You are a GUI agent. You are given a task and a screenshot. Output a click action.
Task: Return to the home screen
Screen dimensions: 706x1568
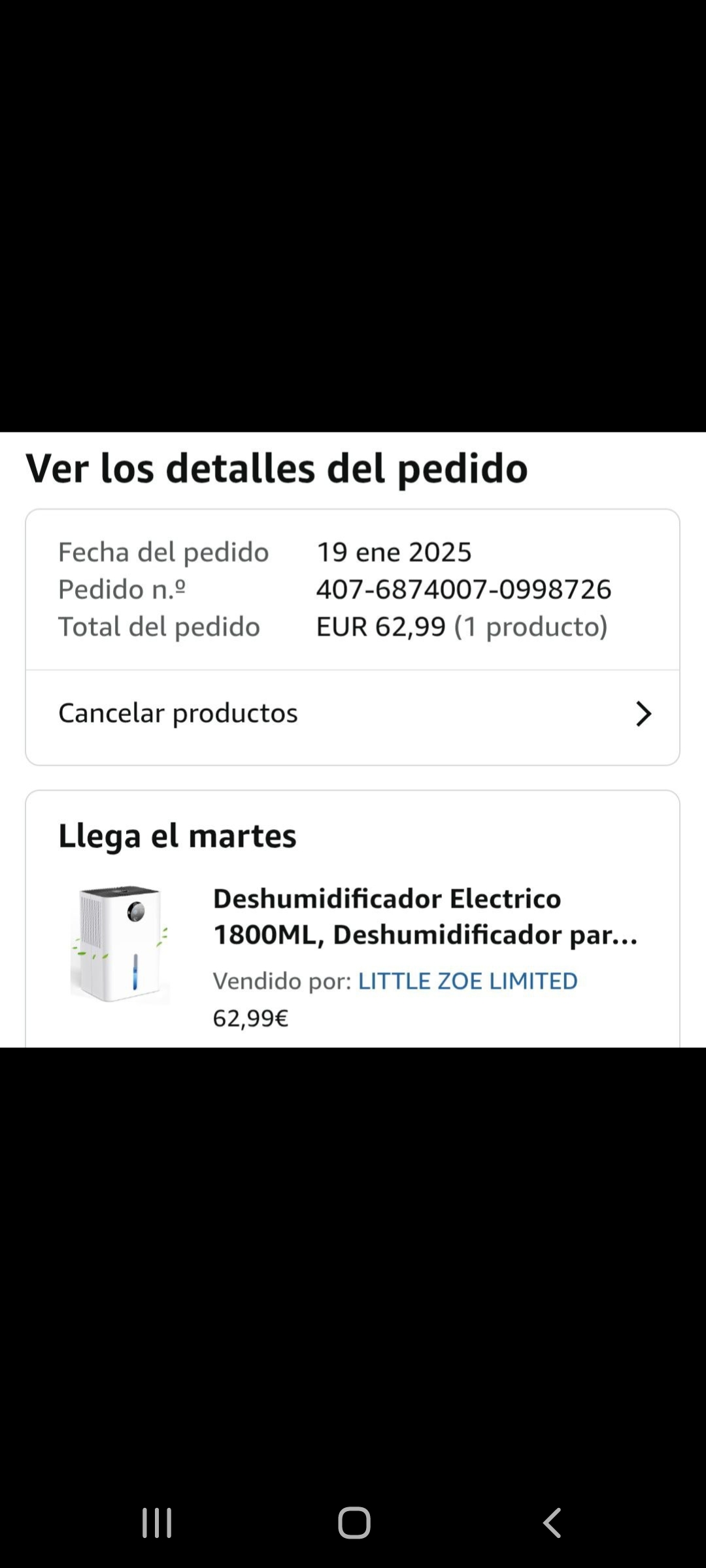pos(354,1523)
